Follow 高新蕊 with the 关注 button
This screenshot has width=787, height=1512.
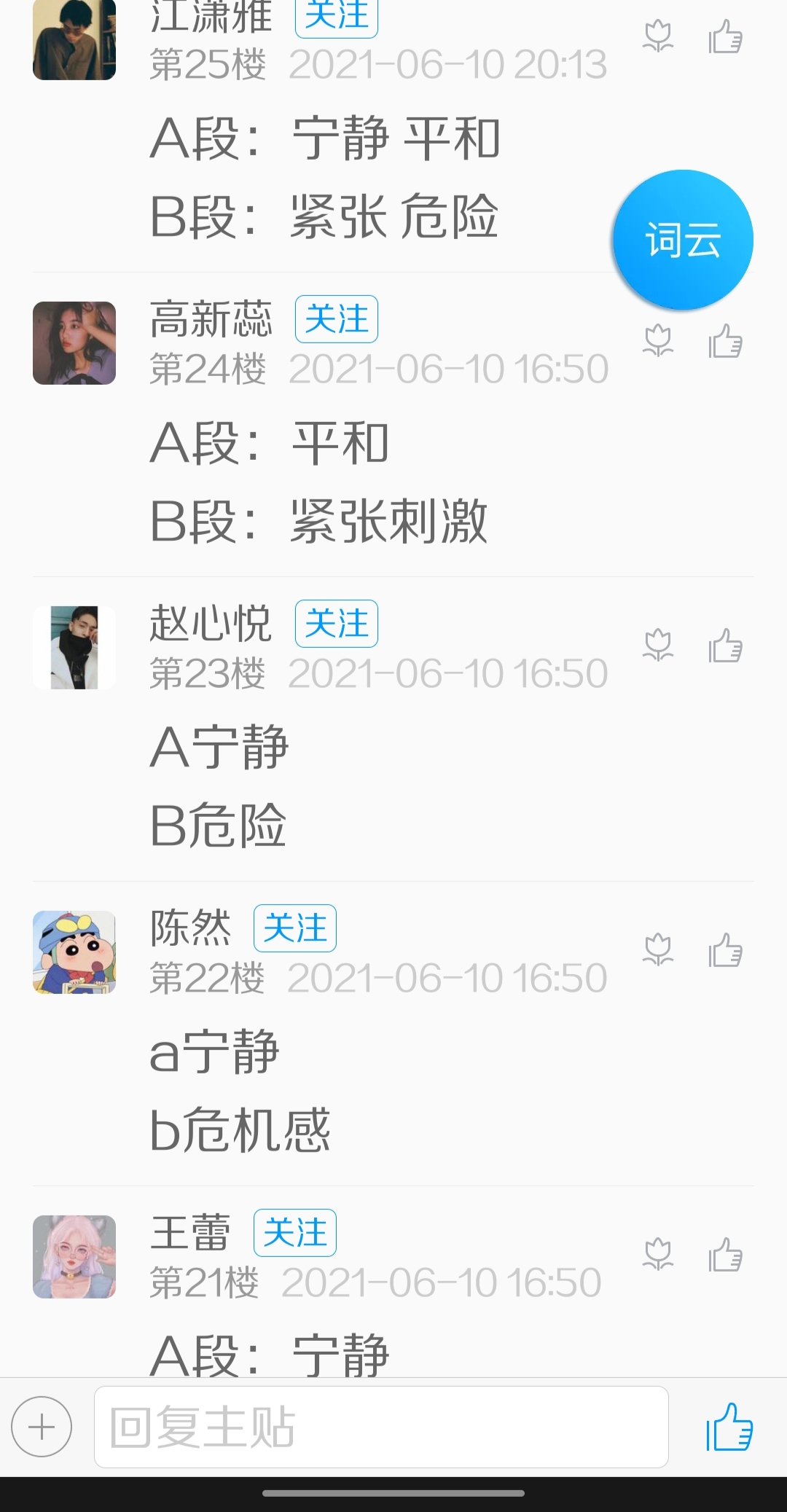pos(336,319)
